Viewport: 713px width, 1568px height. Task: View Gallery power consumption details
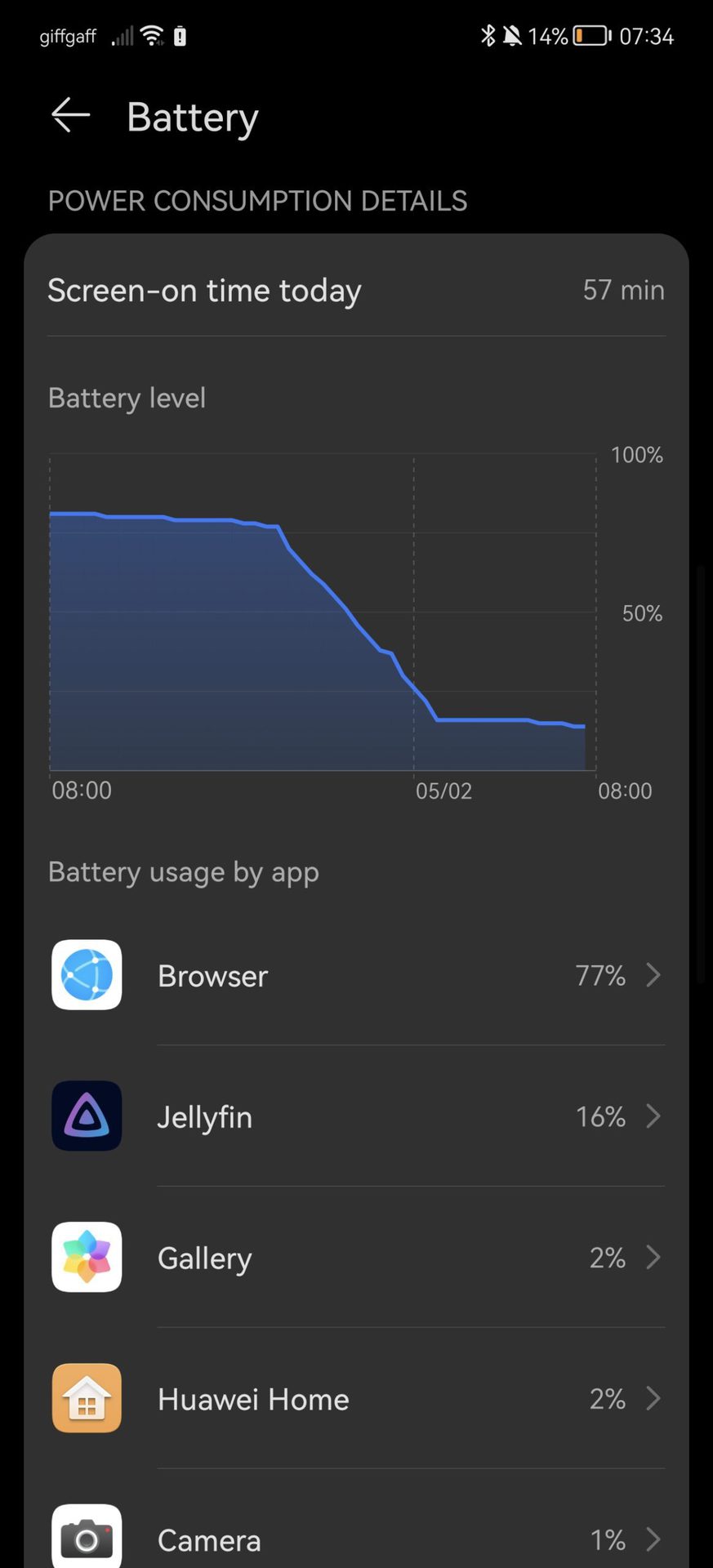point(356,1258)
